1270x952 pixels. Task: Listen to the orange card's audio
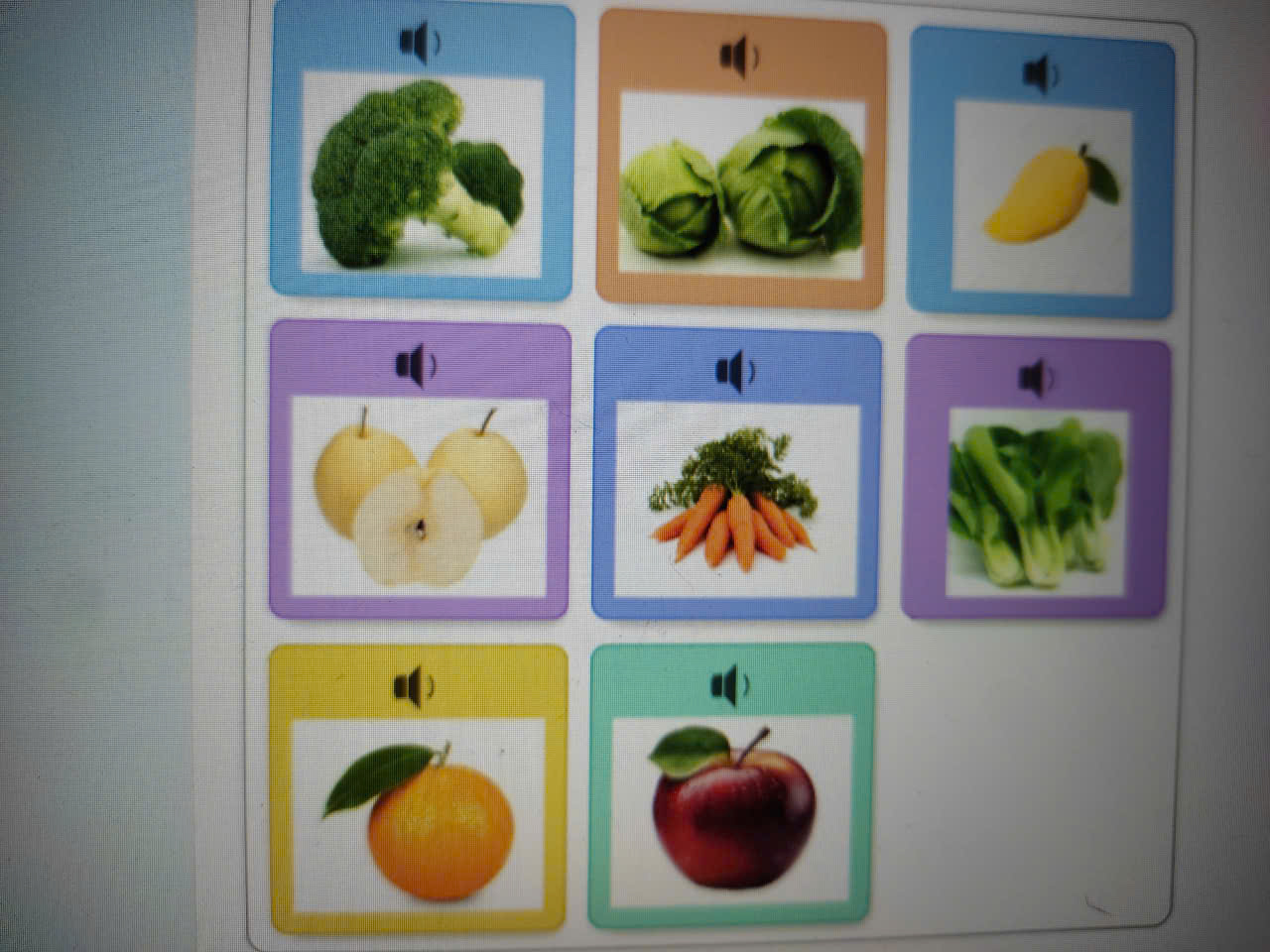pyautogui.click(x=414, y=685)
